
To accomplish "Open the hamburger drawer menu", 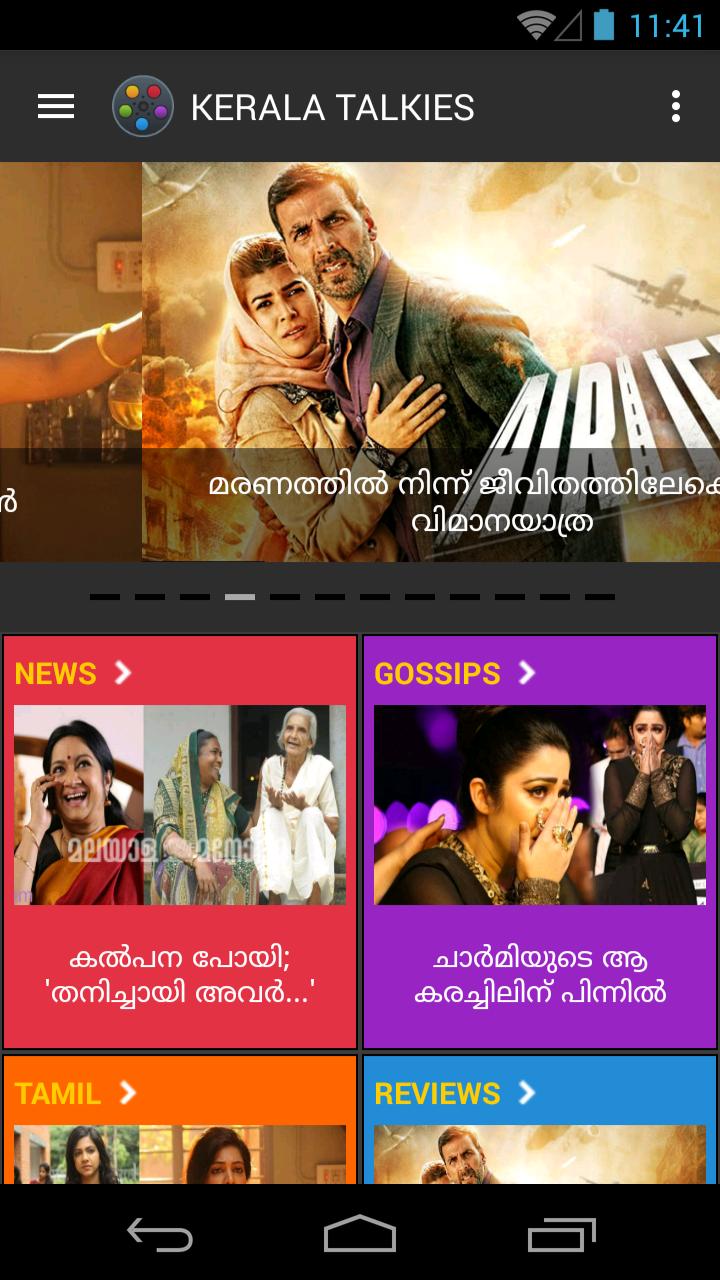I will [56, 107].
